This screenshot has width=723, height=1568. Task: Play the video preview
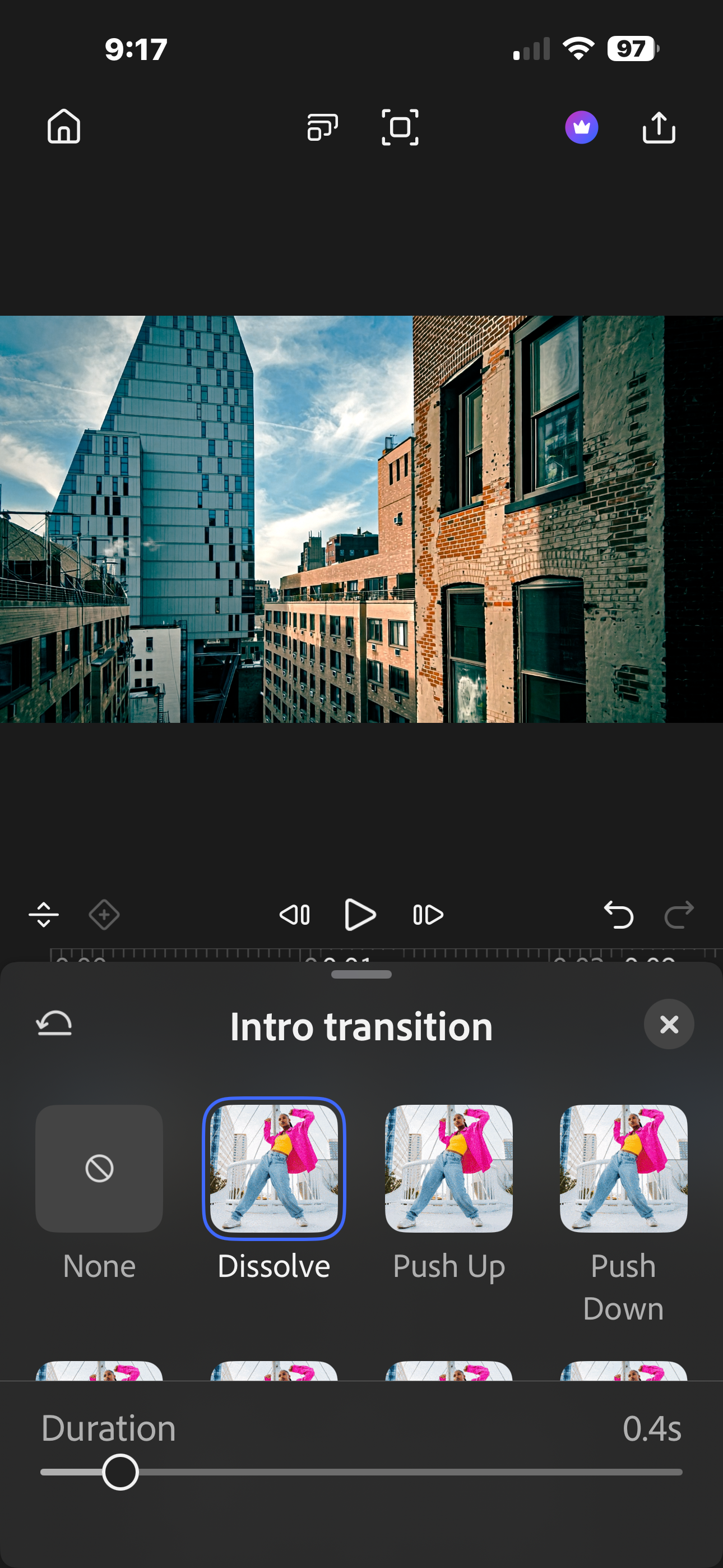[x=360, y=914]
